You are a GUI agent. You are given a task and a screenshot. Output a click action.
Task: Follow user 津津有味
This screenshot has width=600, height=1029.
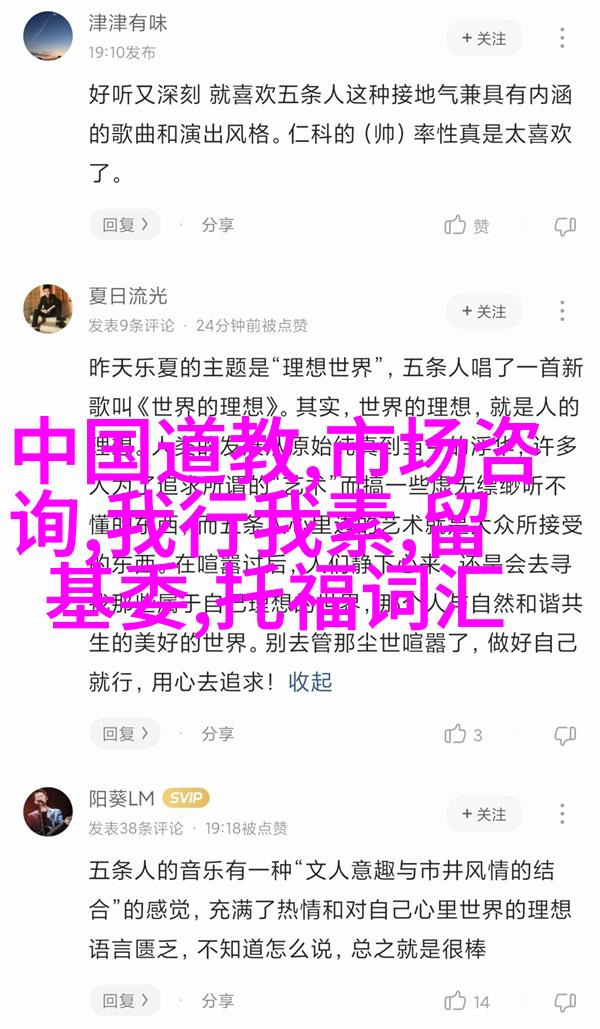484,38
